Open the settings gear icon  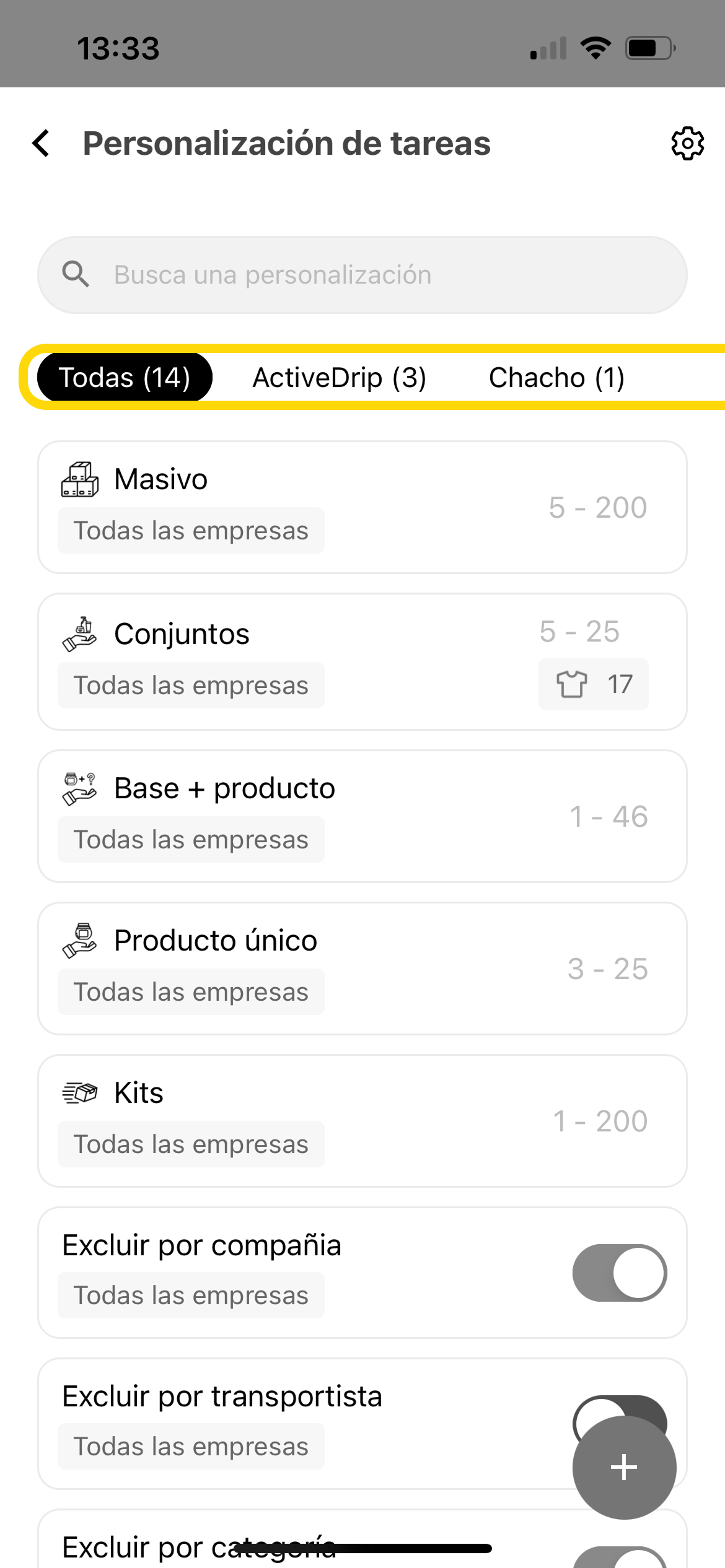coord(688,143)
